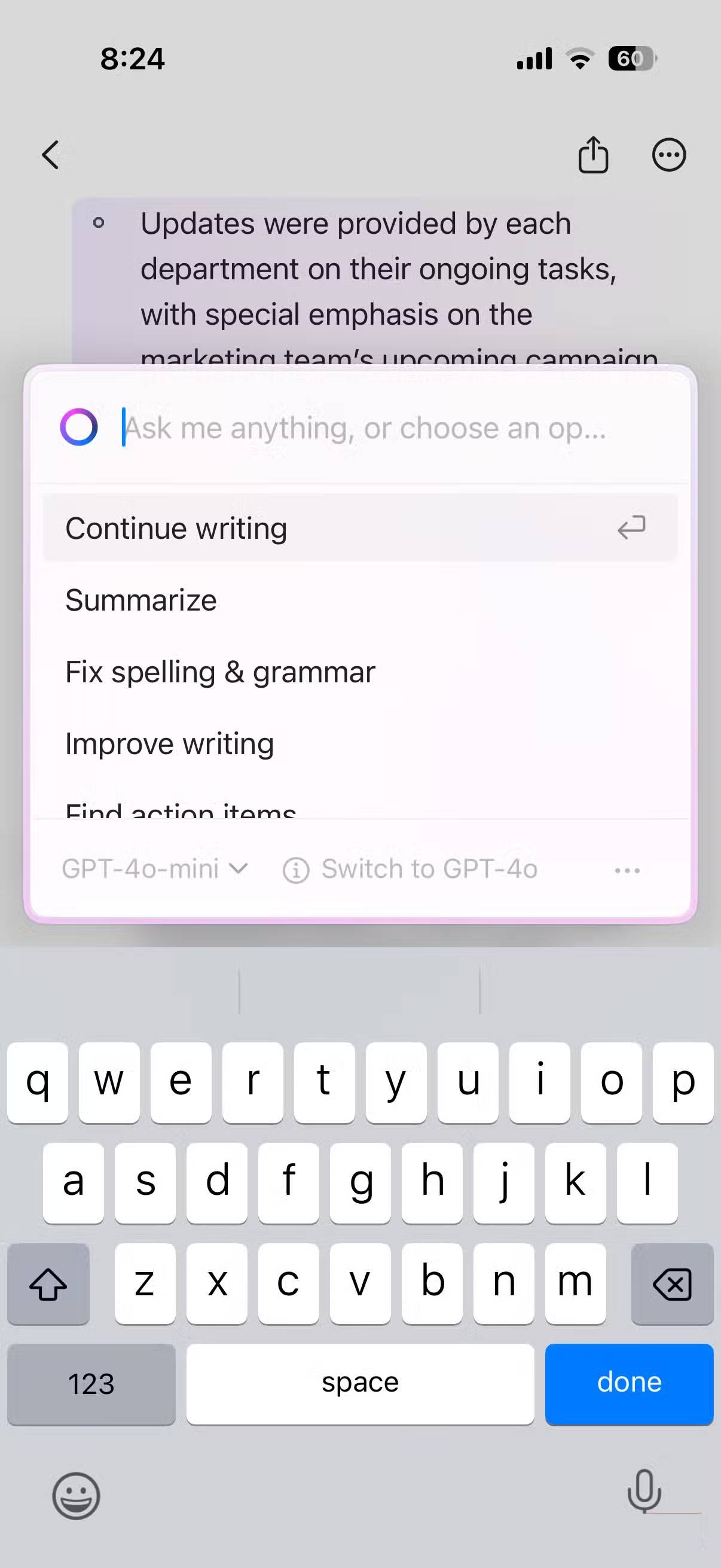The image size is (721, 1568).
Task: Open the AI panel's three-dot menu
Action: pyautogui.click(x=627, y=871)
